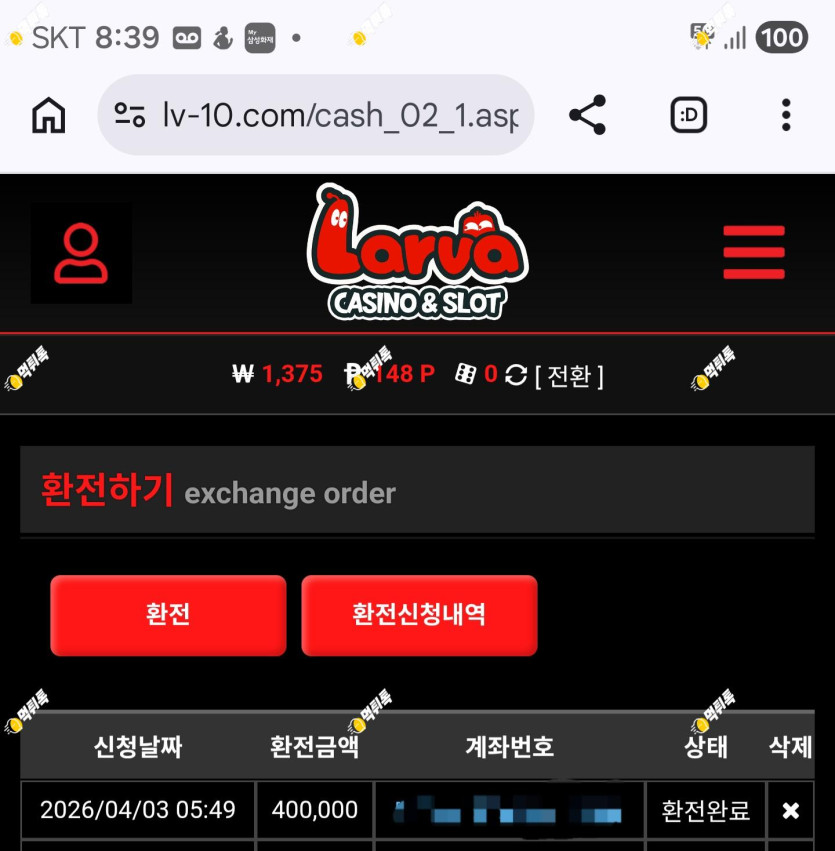835x851 pixels.
Task: Go to the browser home page
Action: pyautogui.click(x=49, y=115)
